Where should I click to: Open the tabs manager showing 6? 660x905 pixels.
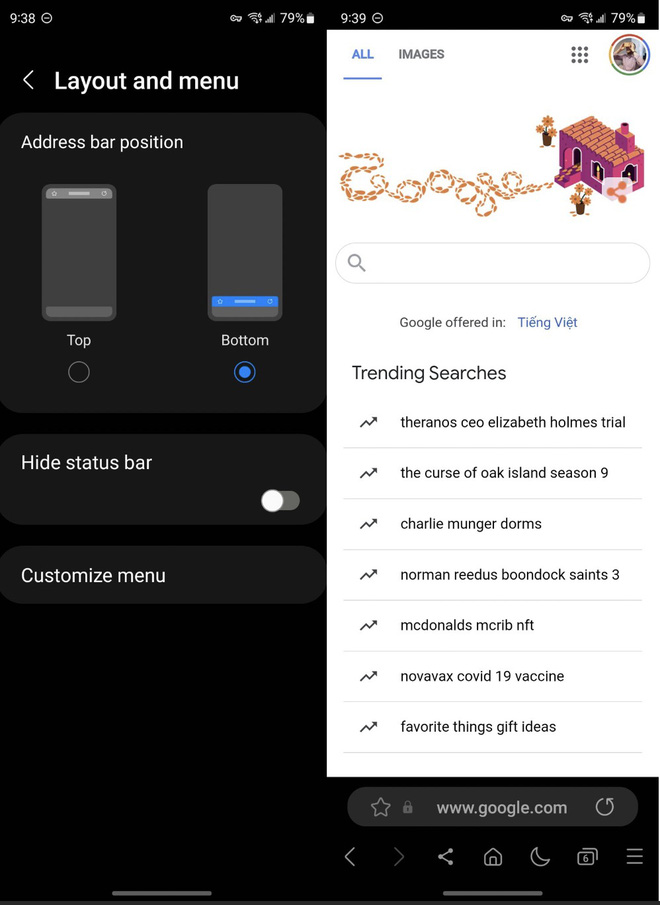click(x=587, y=857)
